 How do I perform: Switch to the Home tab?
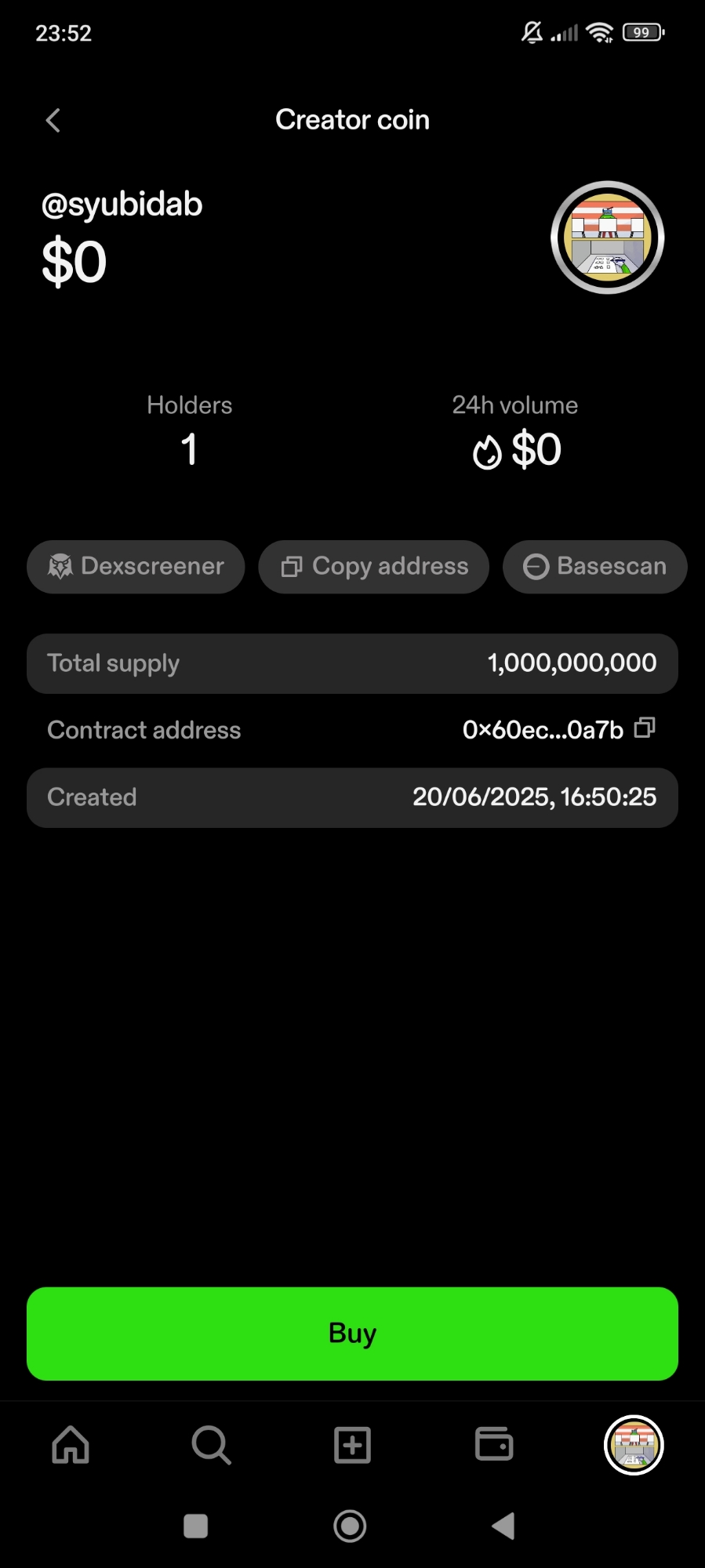pos(71,1444)
